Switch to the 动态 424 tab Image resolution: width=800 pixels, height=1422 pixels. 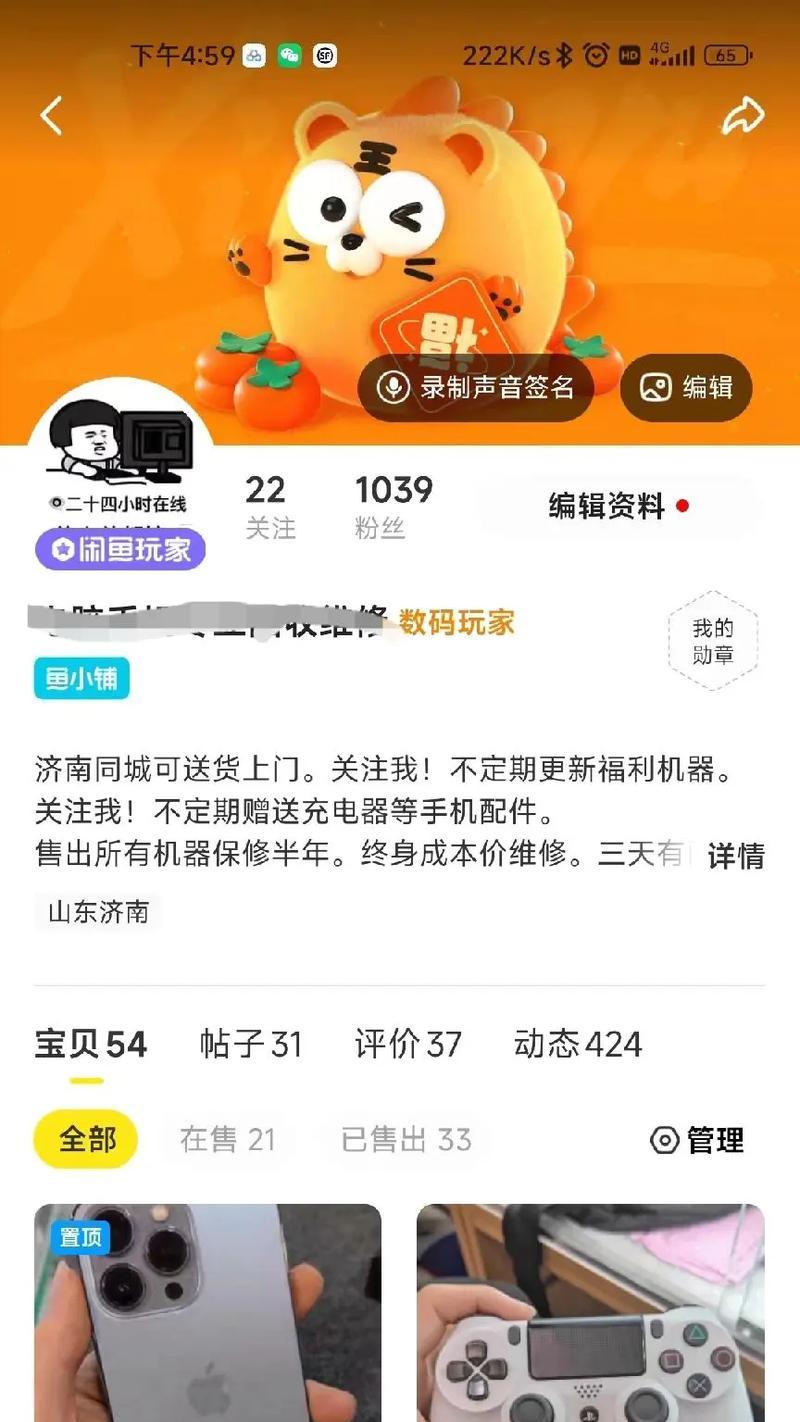[x=577, y=1045]
